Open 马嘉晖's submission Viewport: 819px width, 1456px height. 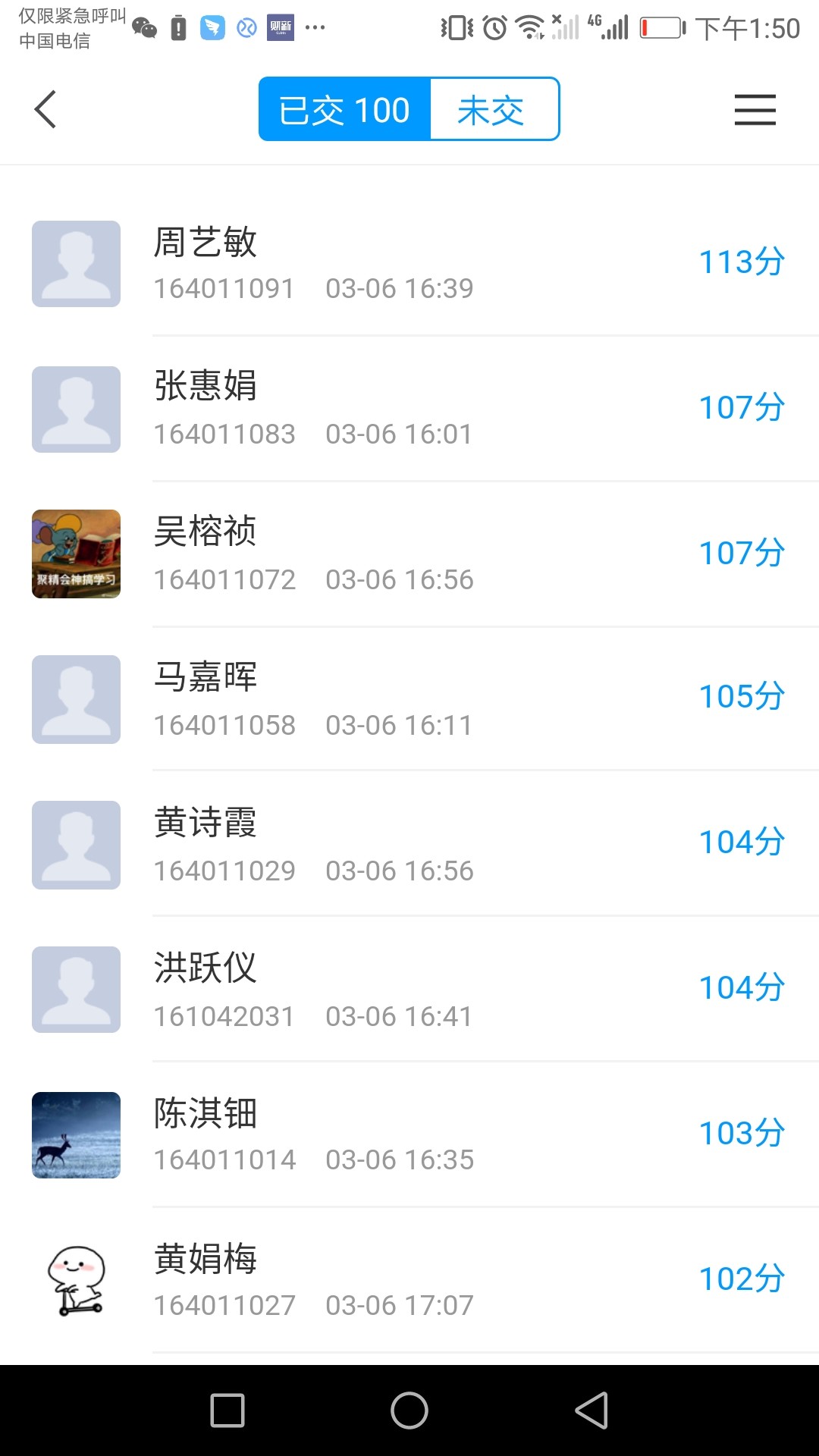[409, 699]
